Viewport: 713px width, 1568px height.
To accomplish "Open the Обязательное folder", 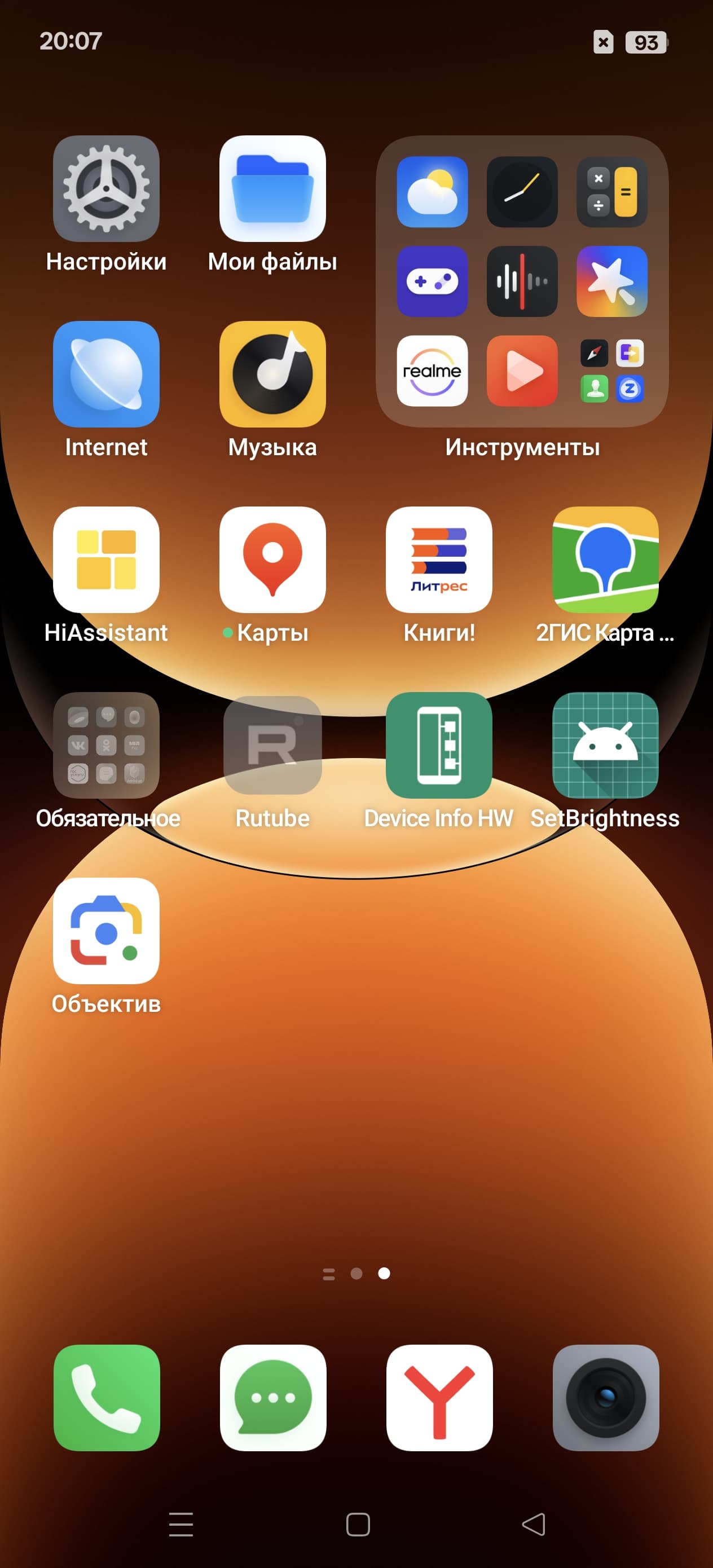I will pos(106,745).
